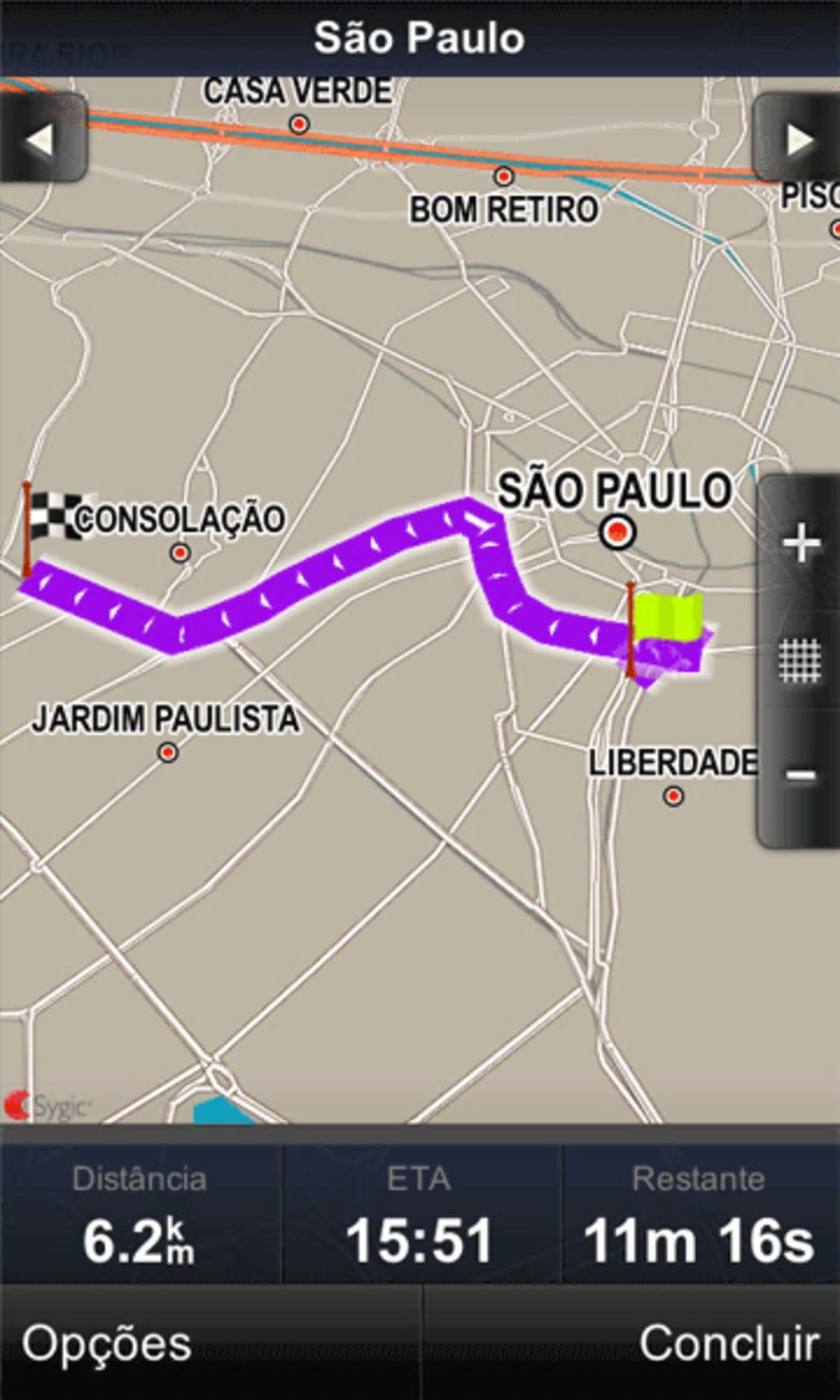The width and height of the screenshot is (840, 1400).
Task: Go to the previous route step arrow
Action: (41, 138)
